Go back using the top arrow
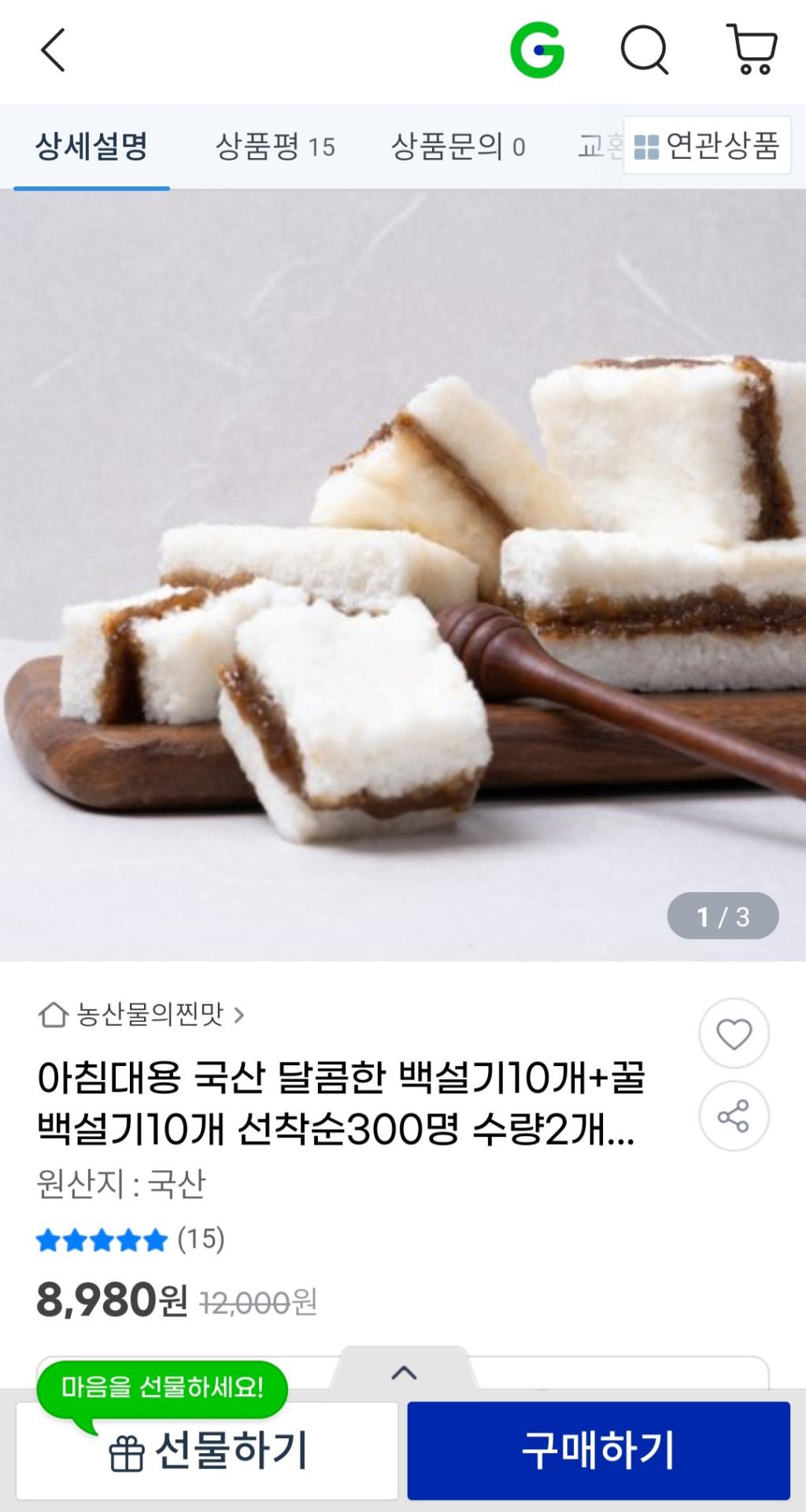The height and width of the screenshot is (1512, 806). tap(52, 50)
